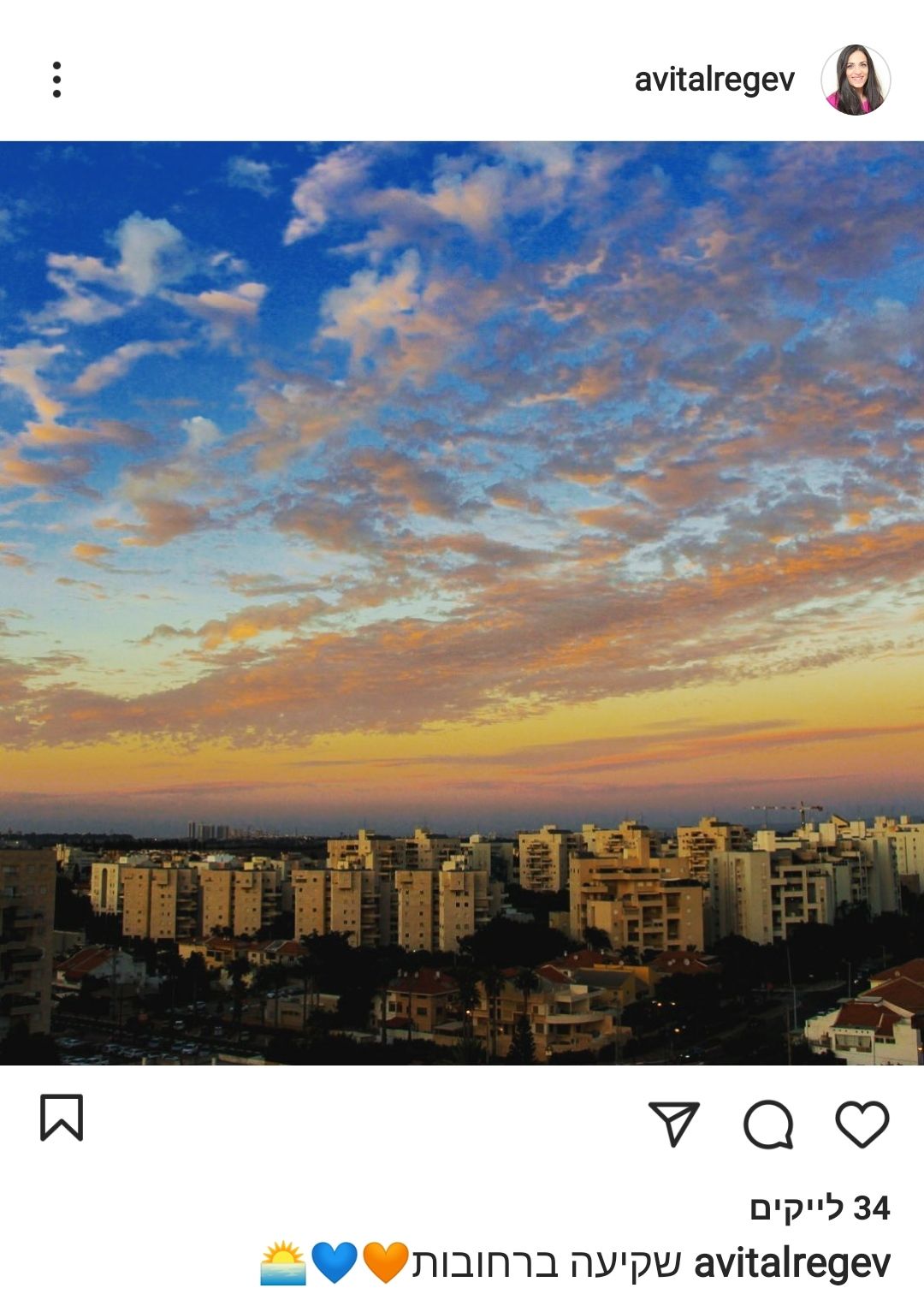
Task: View the 34 likes list
Action: coord(820,1208)
